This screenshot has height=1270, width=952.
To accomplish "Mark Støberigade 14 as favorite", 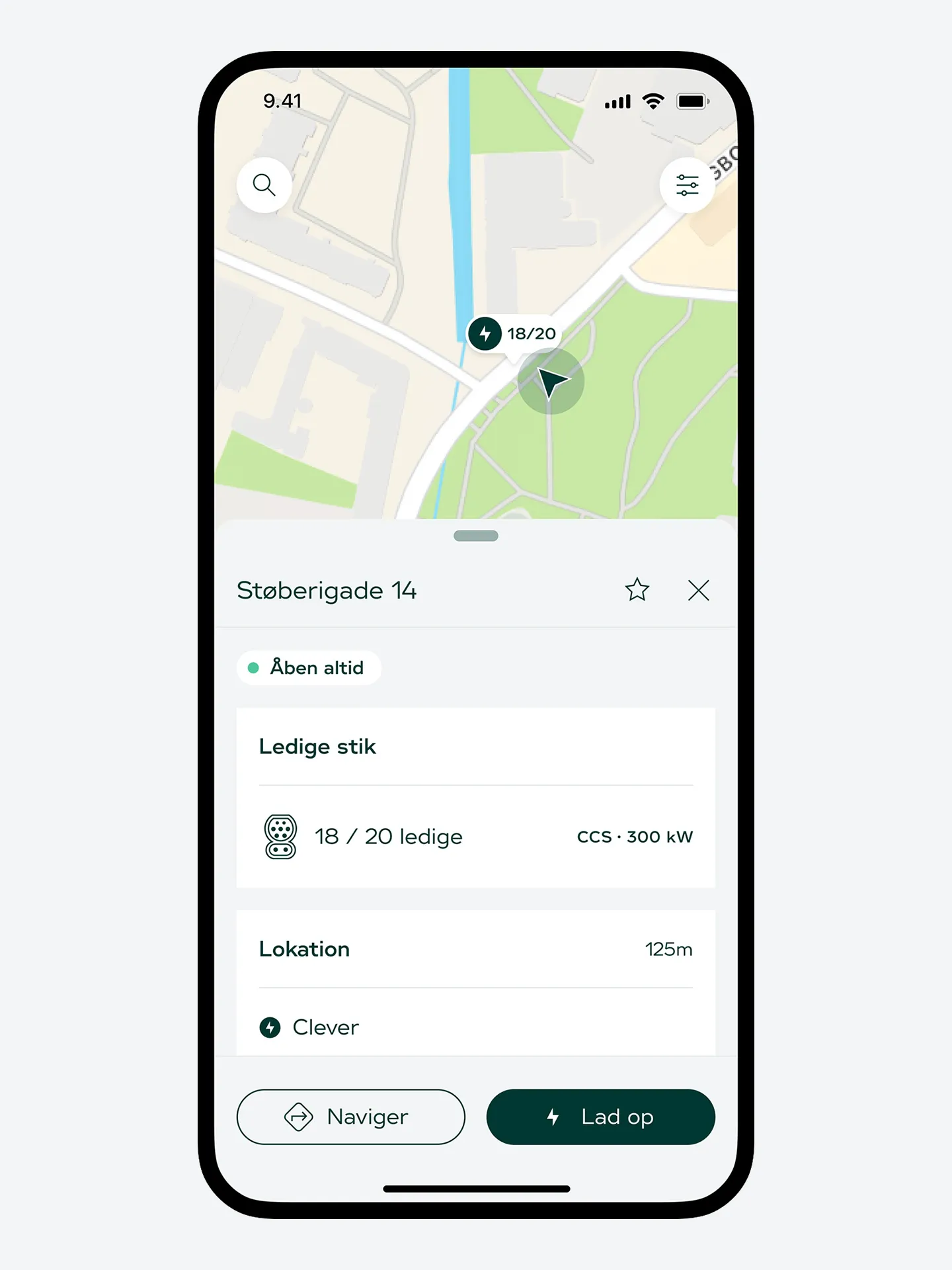I will [x=637, y=590].
